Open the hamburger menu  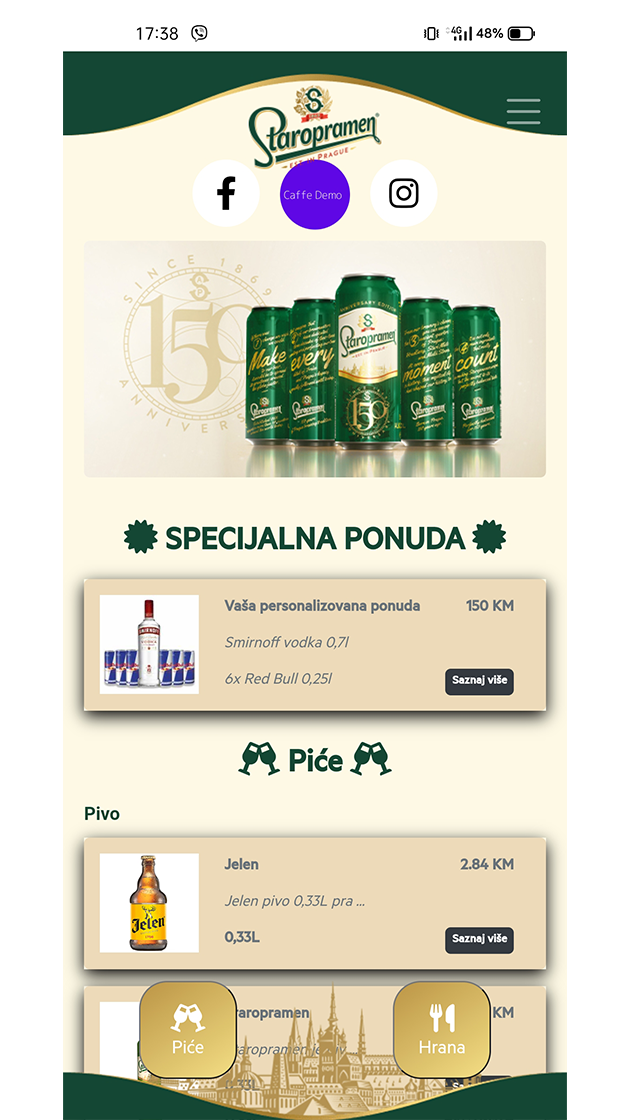(523, 111)
